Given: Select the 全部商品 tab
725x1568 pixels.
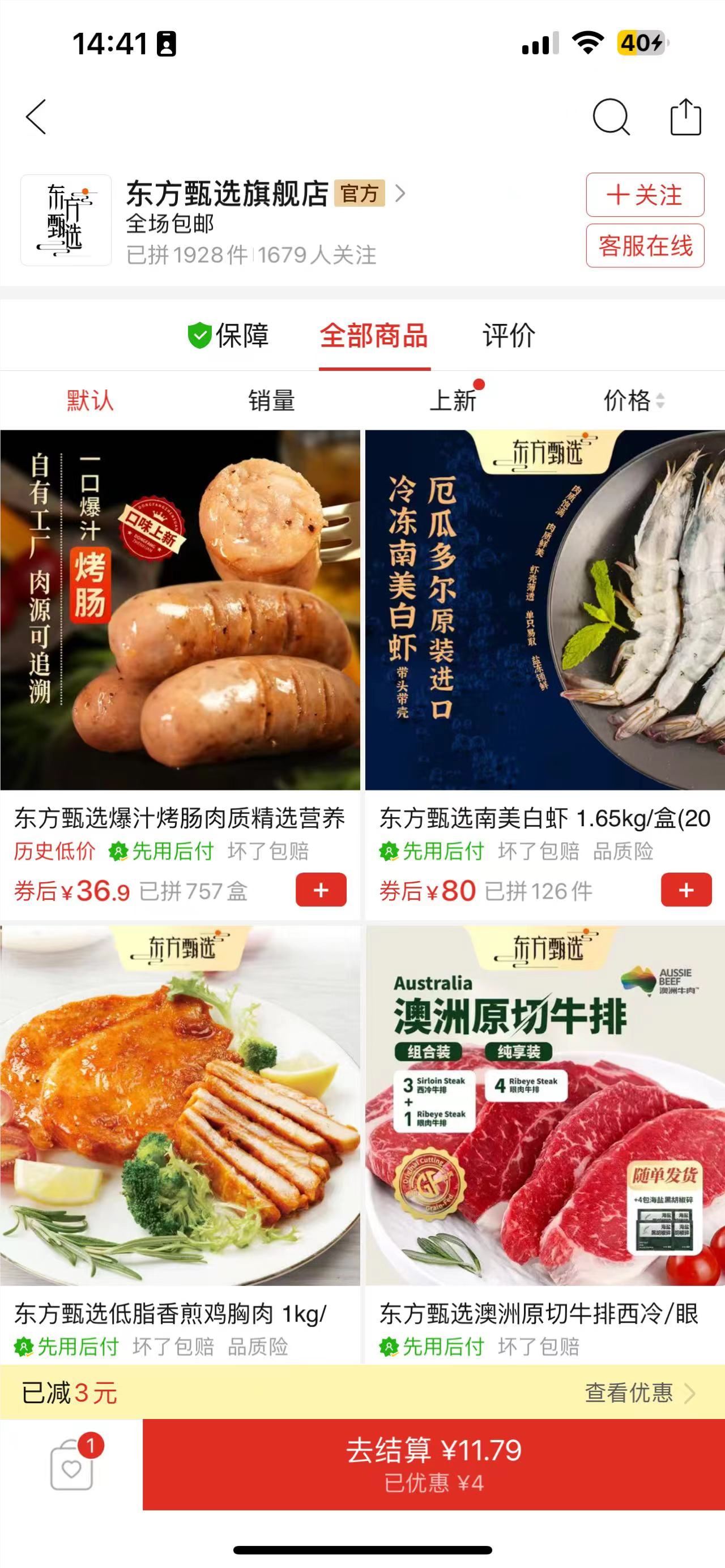Looking at the screenshot, I should tap(374, 335).
